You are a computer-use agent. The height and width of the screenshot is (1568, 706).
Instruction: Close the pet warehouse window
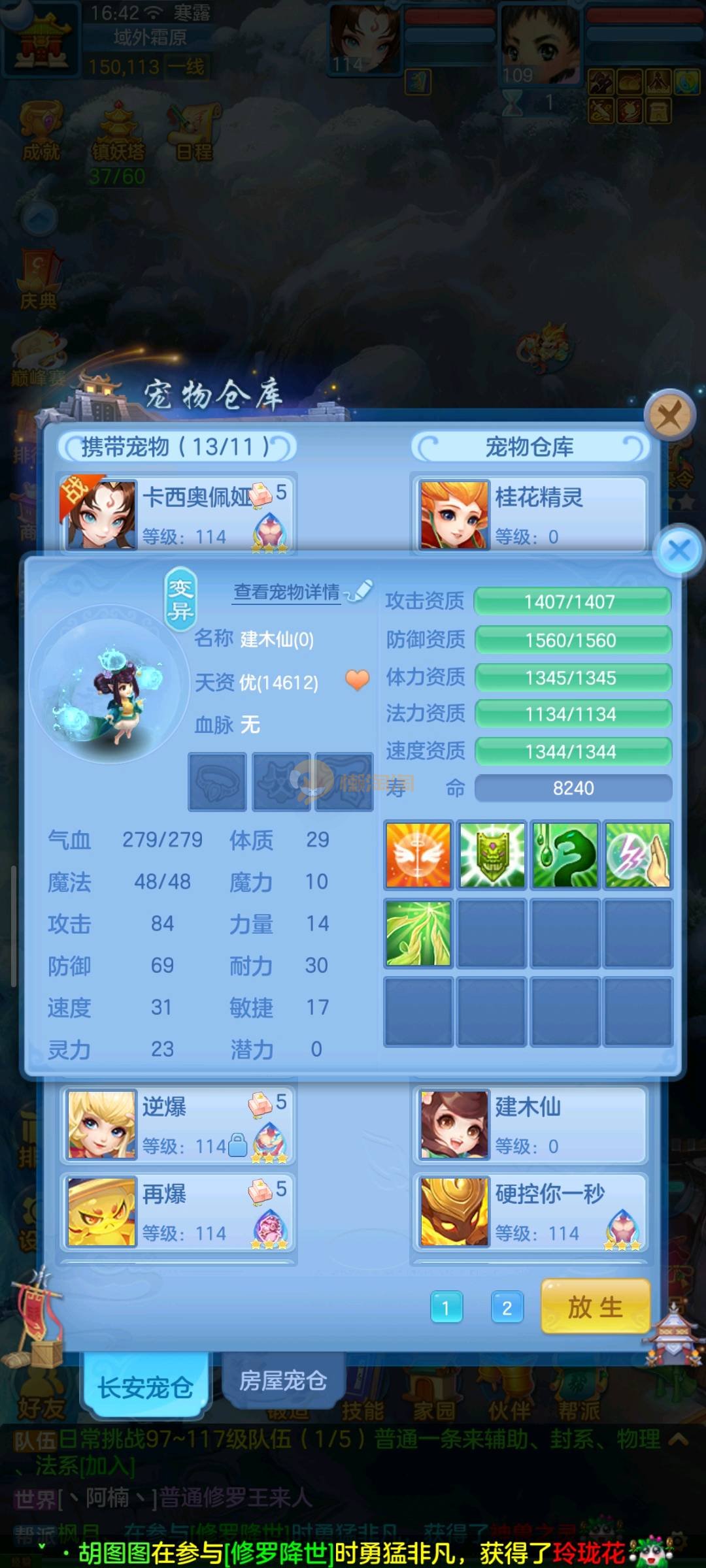coord(669,415)
